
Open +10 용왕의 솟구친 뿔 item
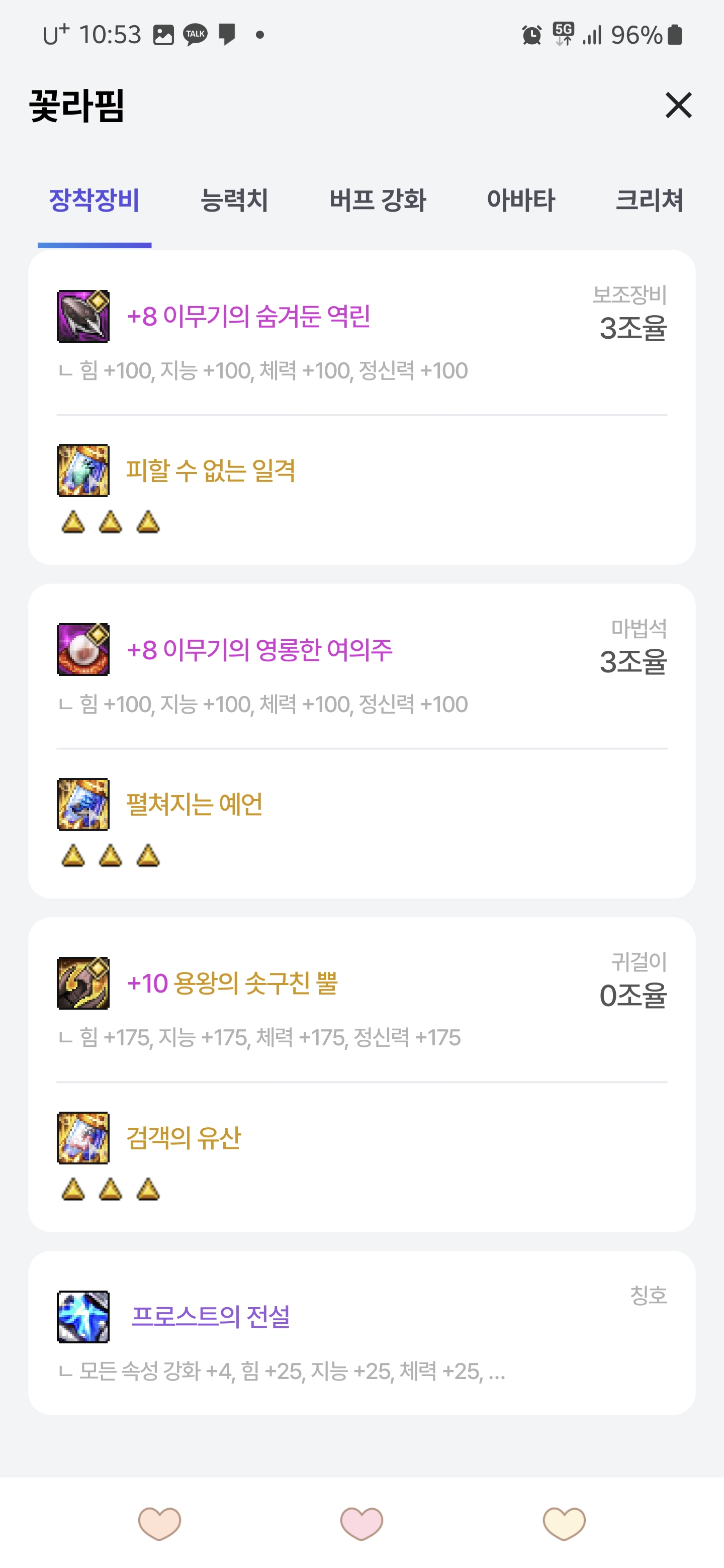(x=232, y=983)
